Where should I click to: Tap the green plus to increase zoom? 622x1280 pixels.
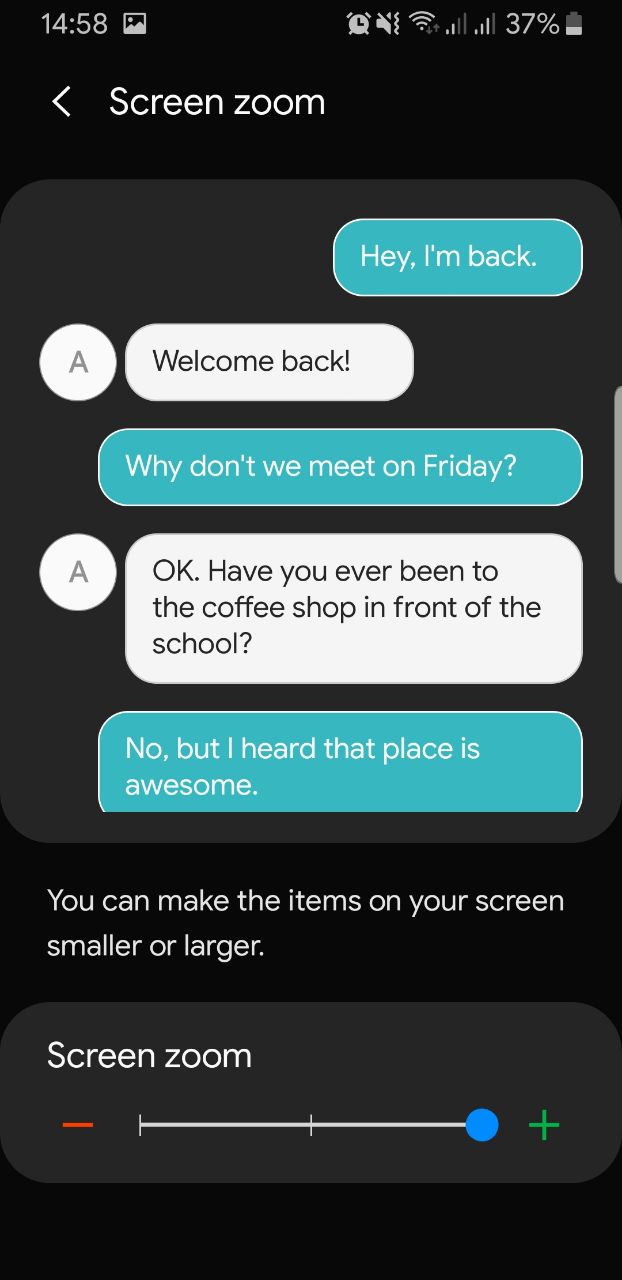[x=544, y=1125]
